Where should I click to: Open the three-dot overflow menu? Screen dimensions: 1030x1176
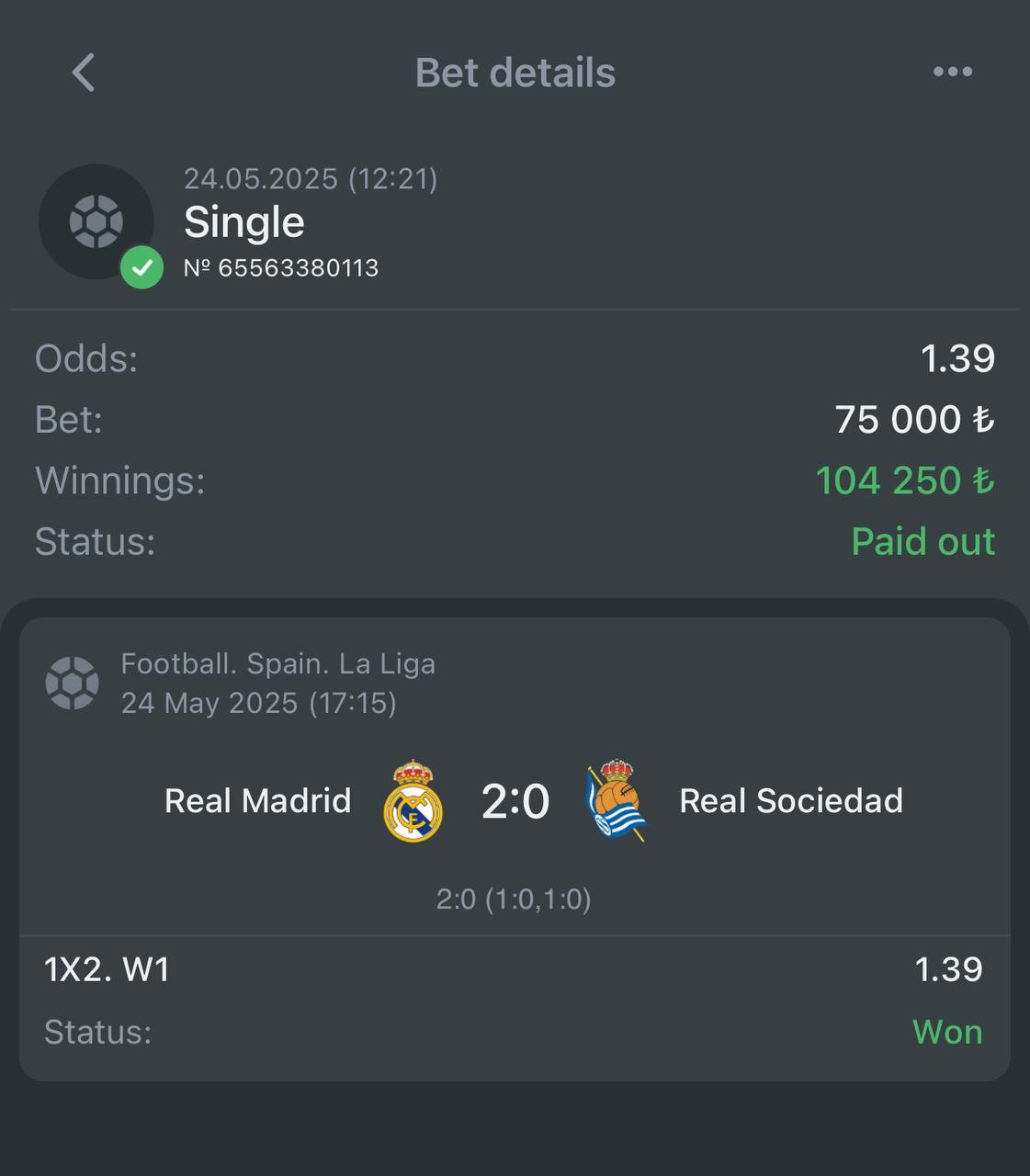[x=952, y=73]
